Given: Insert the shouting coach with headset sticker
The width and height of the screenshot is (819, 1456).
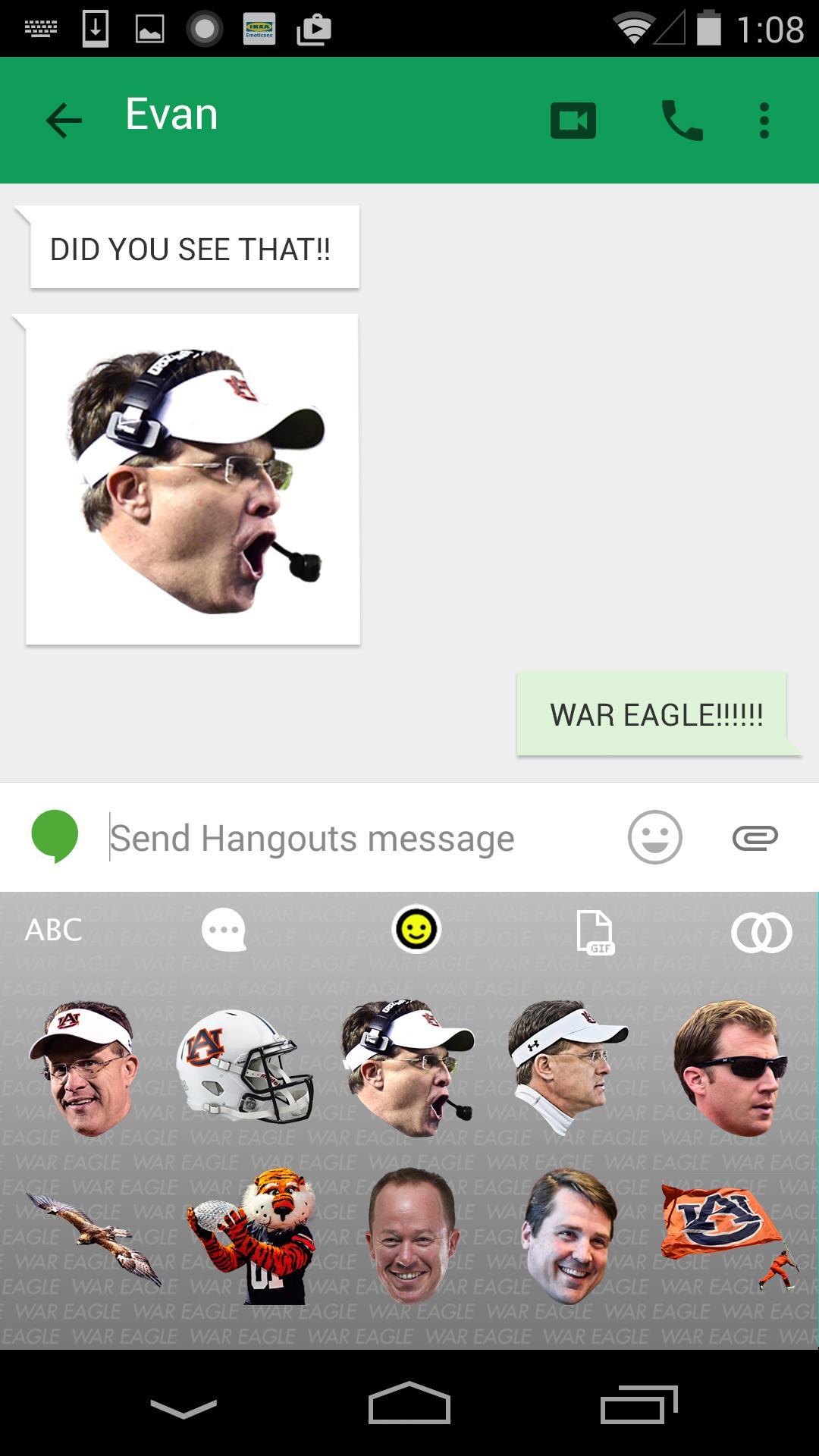Looking at the screenshot, I should click(x=409, y=1067).
